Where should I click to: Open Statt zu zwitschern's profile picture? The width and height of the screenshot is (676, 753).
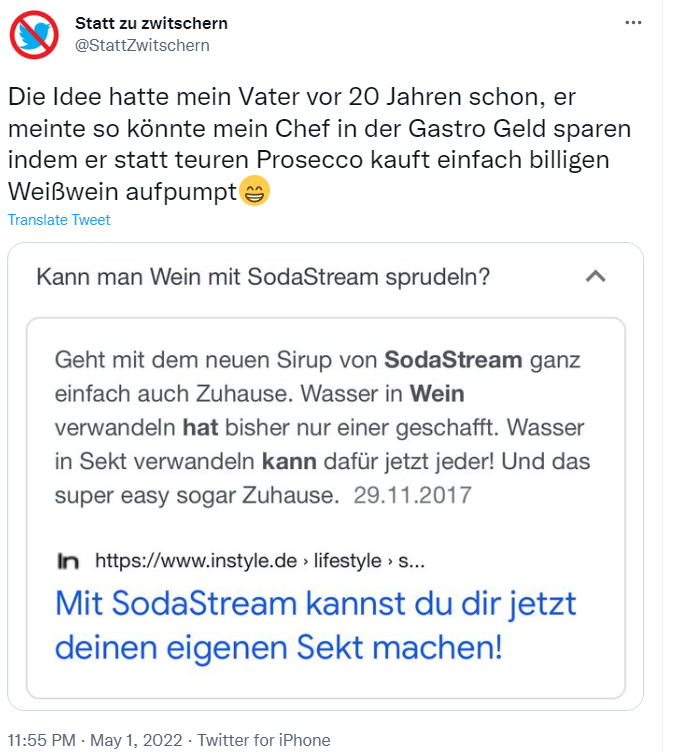(34, 34)
